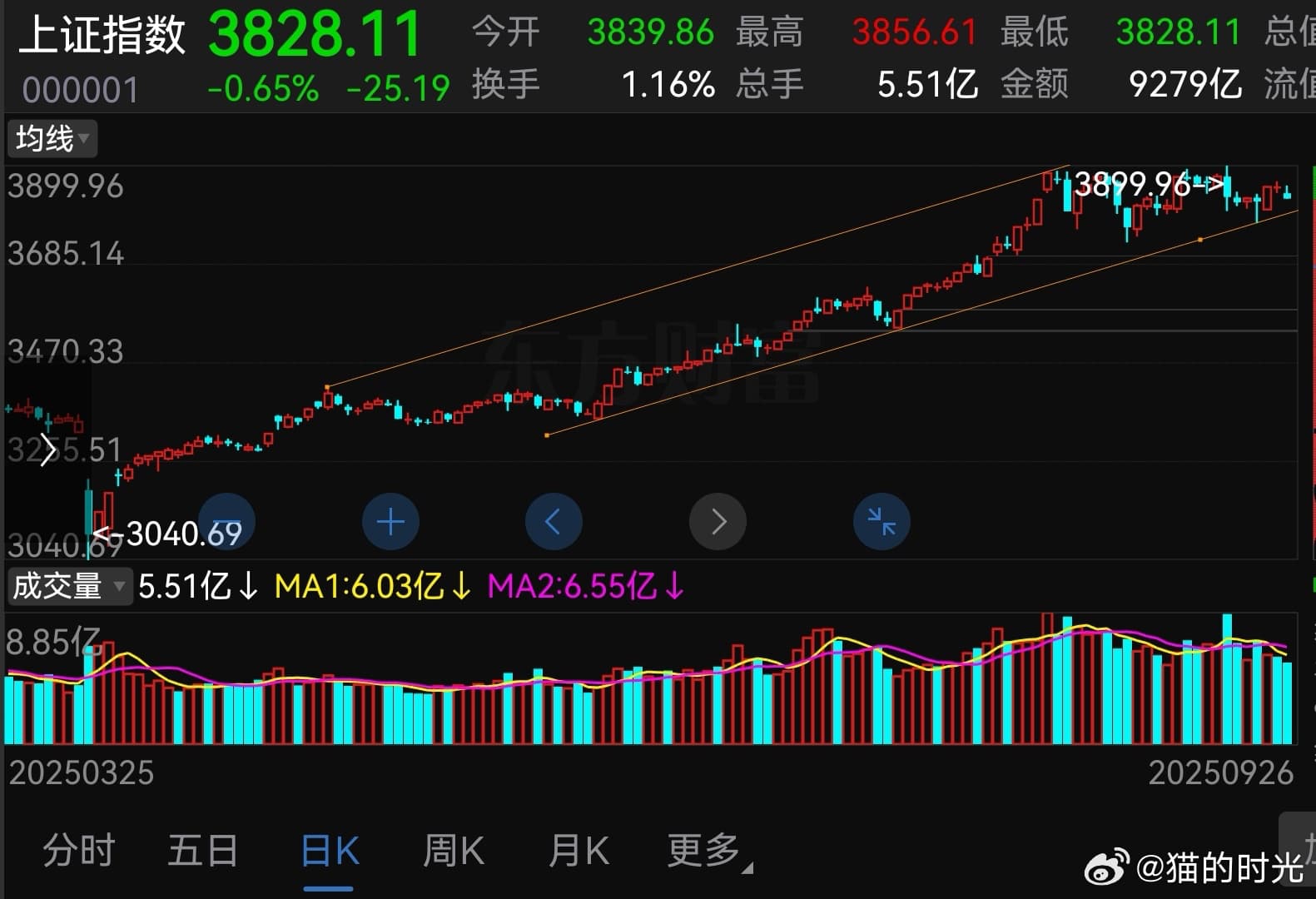
Task: Zoom in the chart with plus button
Action: [390, 522]
